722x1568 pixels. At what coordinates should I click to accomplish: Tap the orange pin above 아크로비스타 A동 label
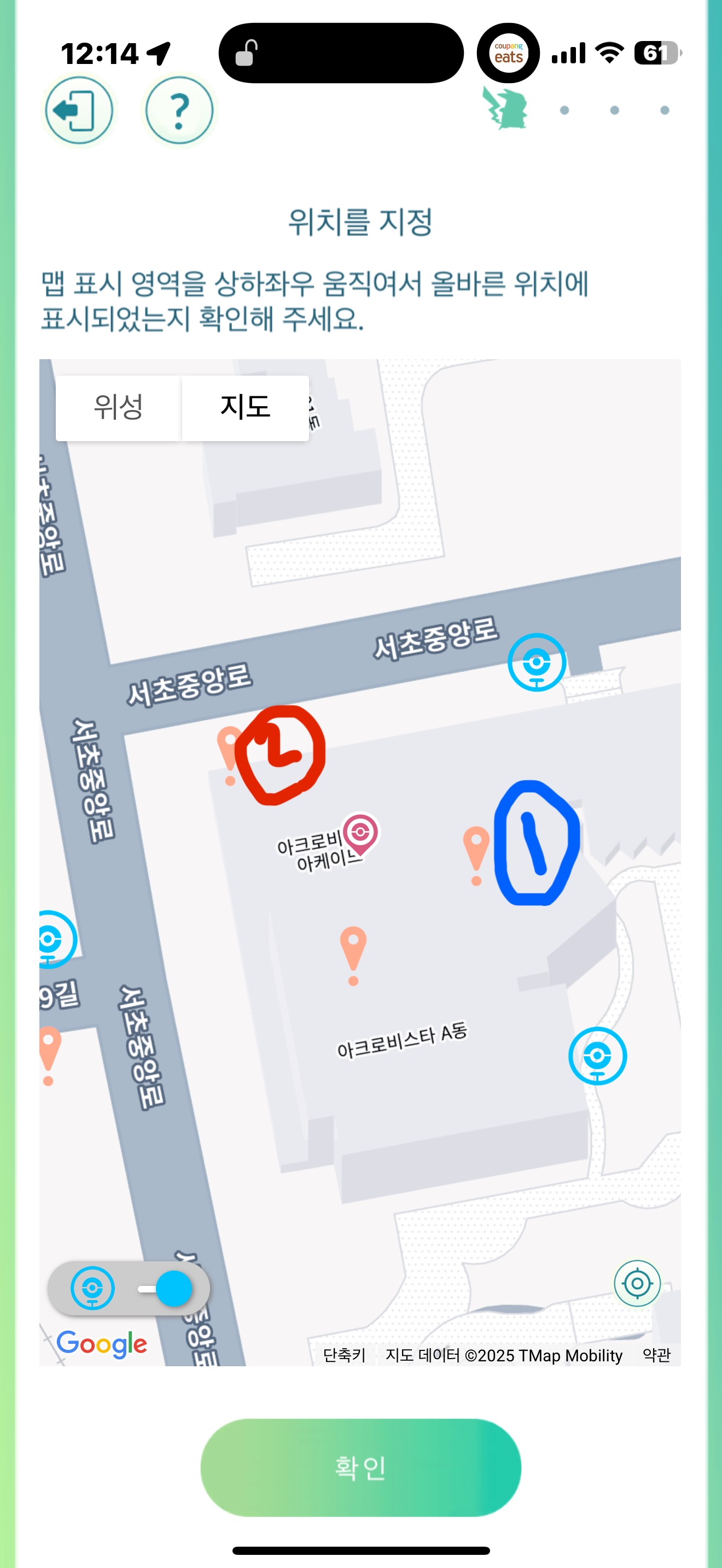[x=353, y=956]
